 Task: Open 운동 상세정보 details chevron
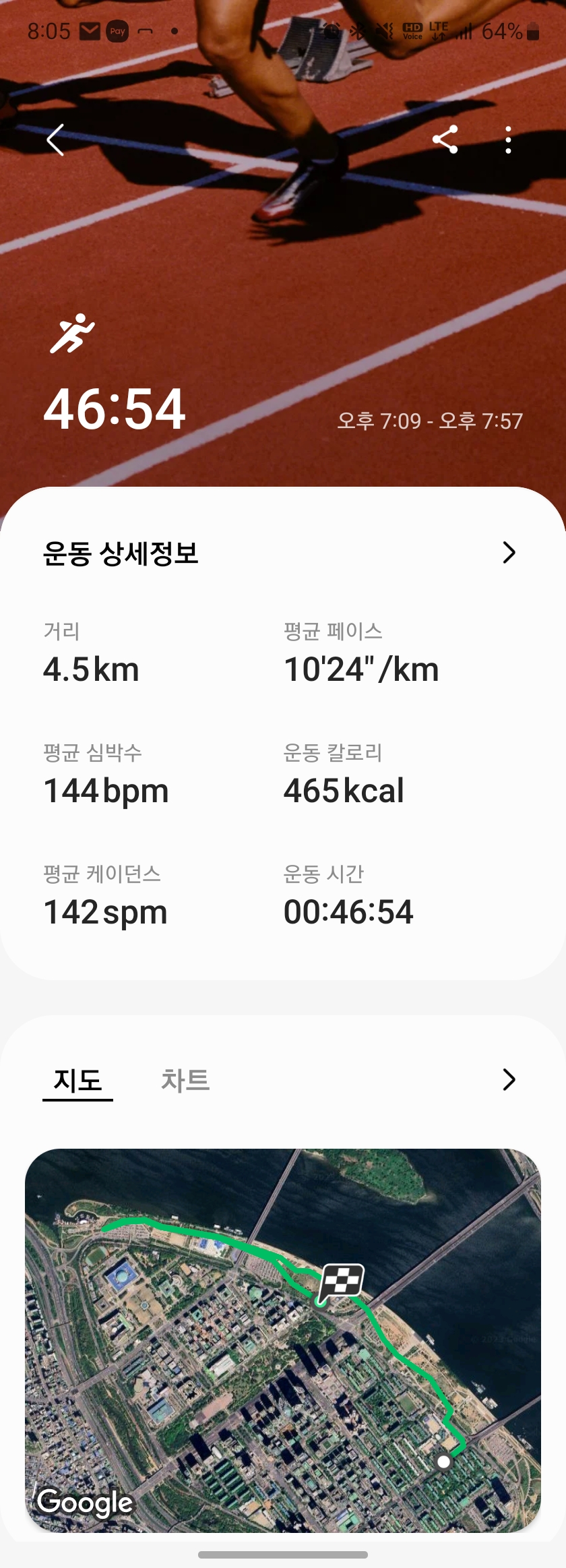(509, 553)
